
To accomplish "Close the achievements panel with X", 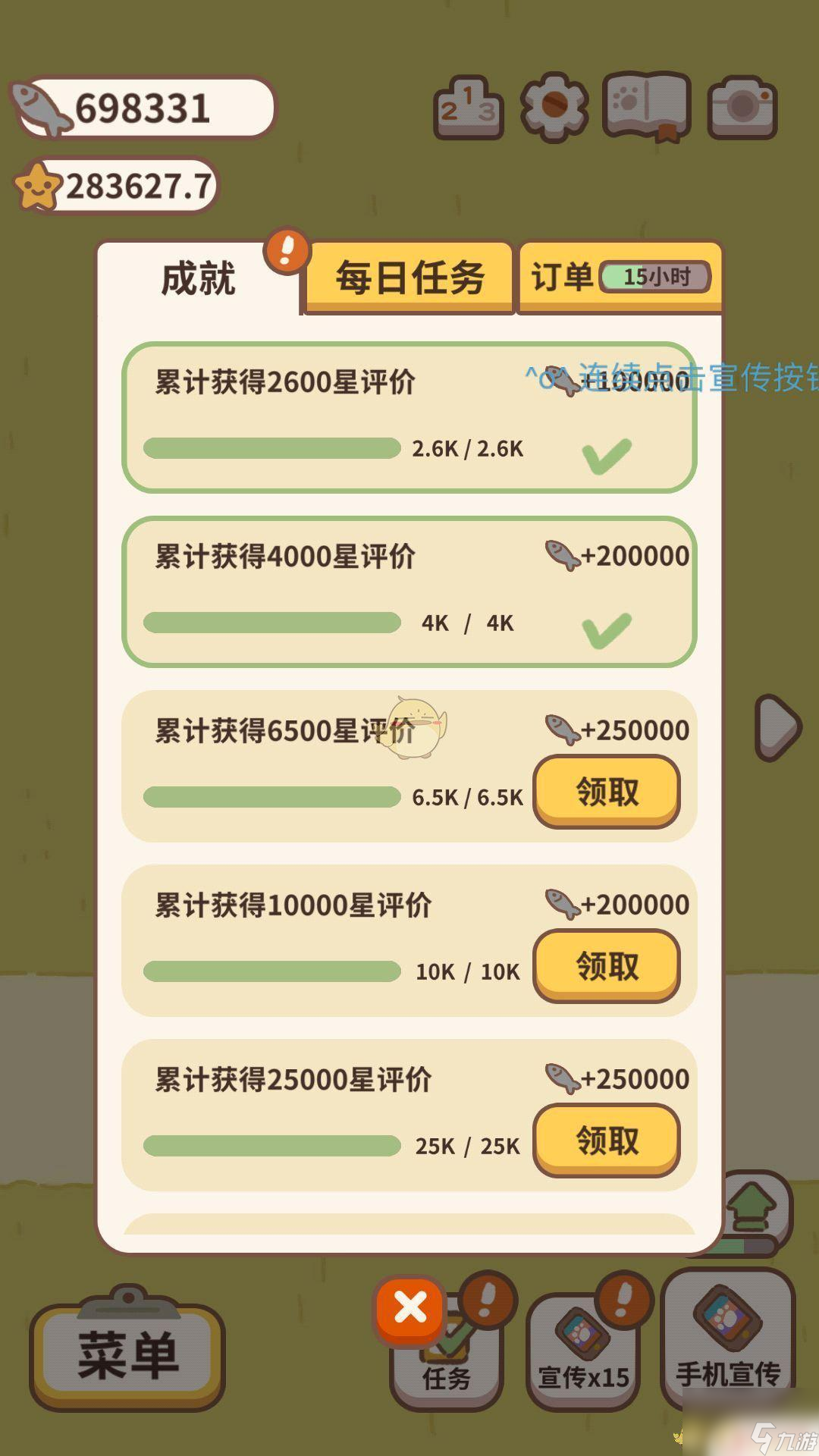I will pyautogui.click(x=410, y=1308).
